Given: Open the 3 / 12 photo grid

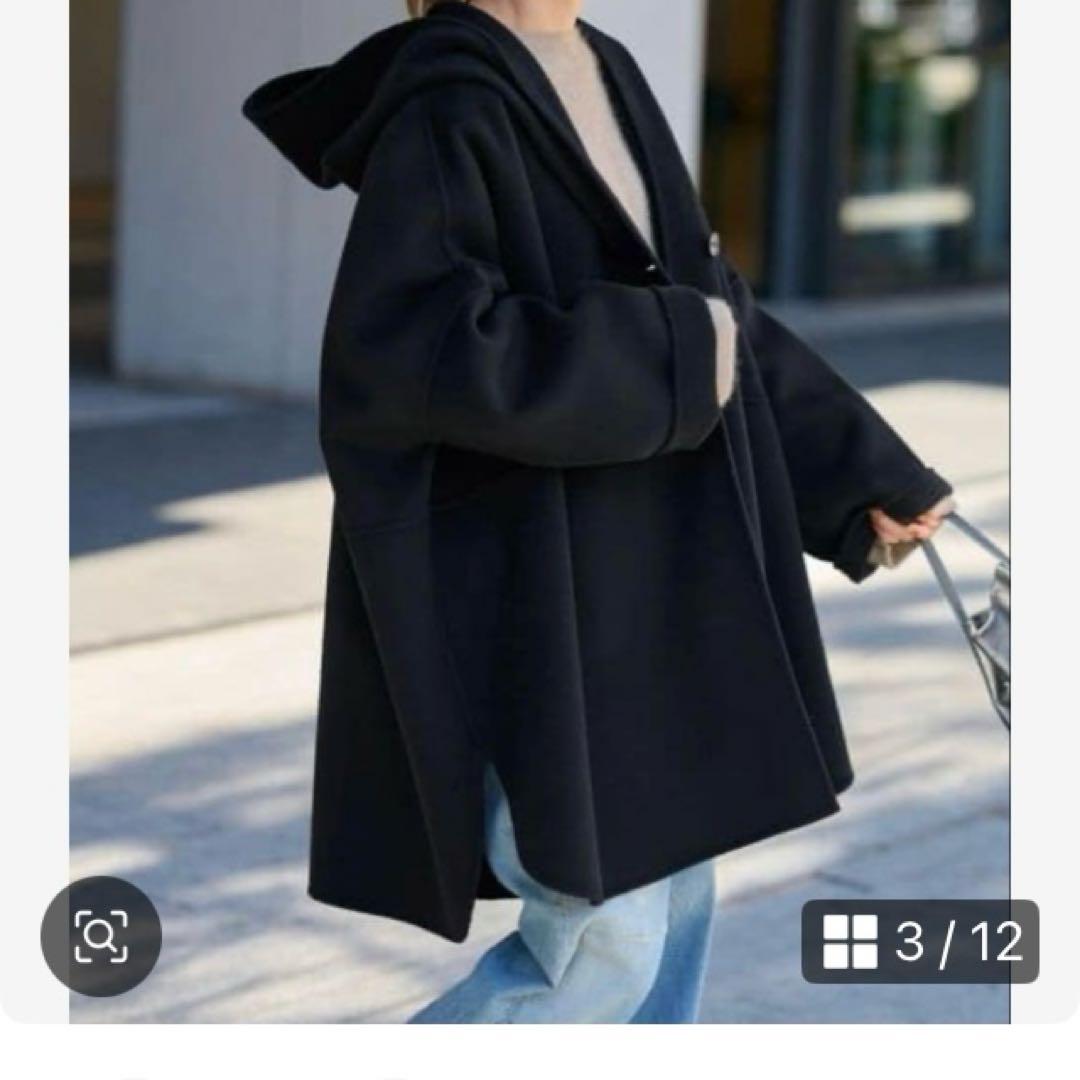Looking at the screenshot, I should pyautogui.click(x=920, y=942).
